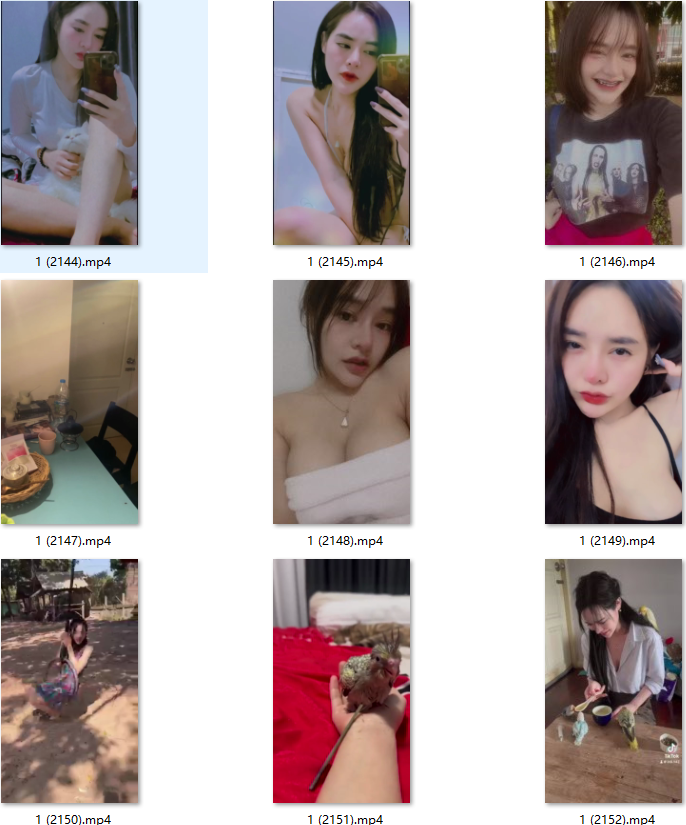Select video 1 (2149).mp4
The height and width of the screenshot is (825, 686).
coord(615,402)
